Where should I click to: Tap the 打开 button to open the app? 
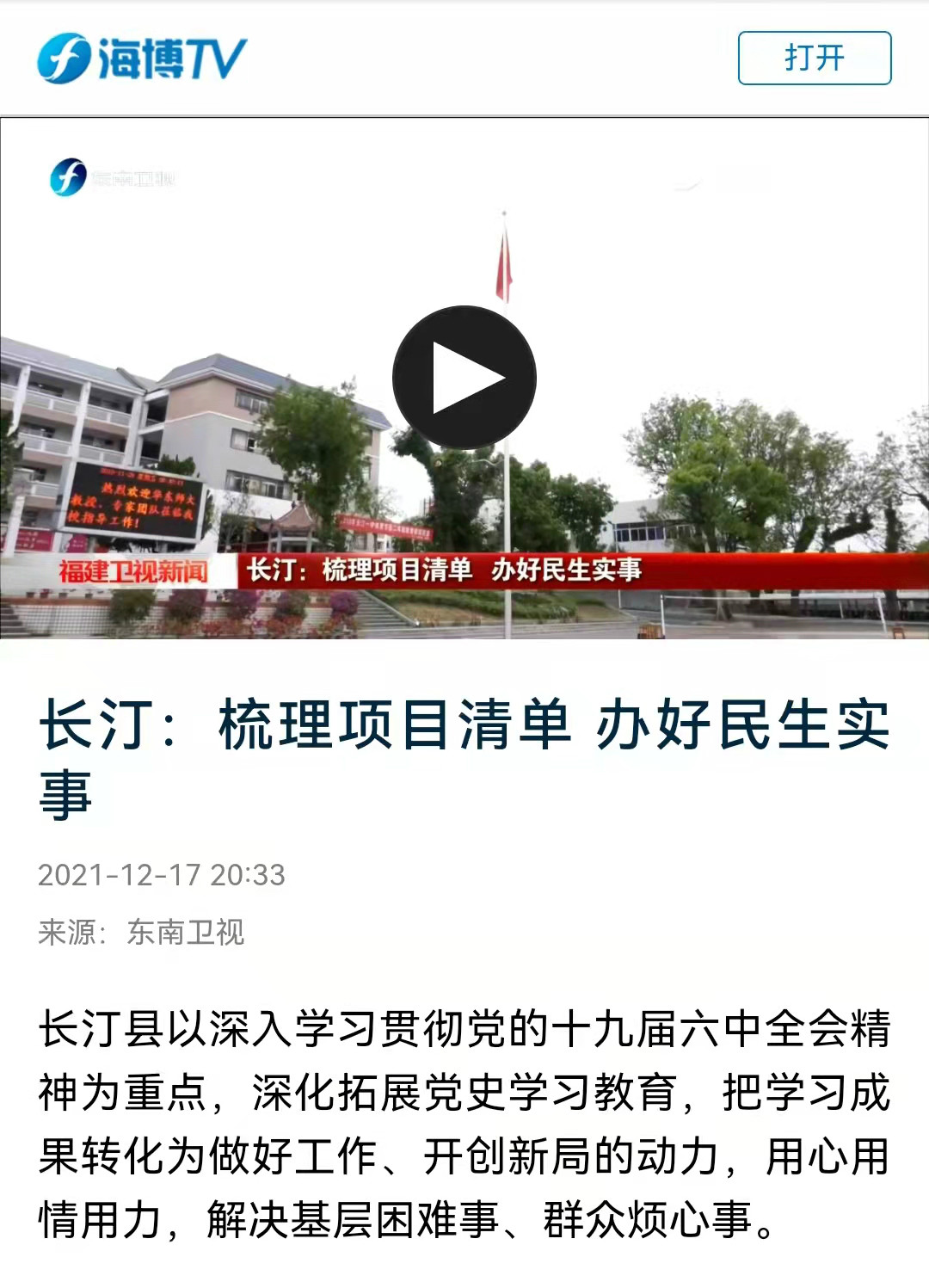point(814,58)
